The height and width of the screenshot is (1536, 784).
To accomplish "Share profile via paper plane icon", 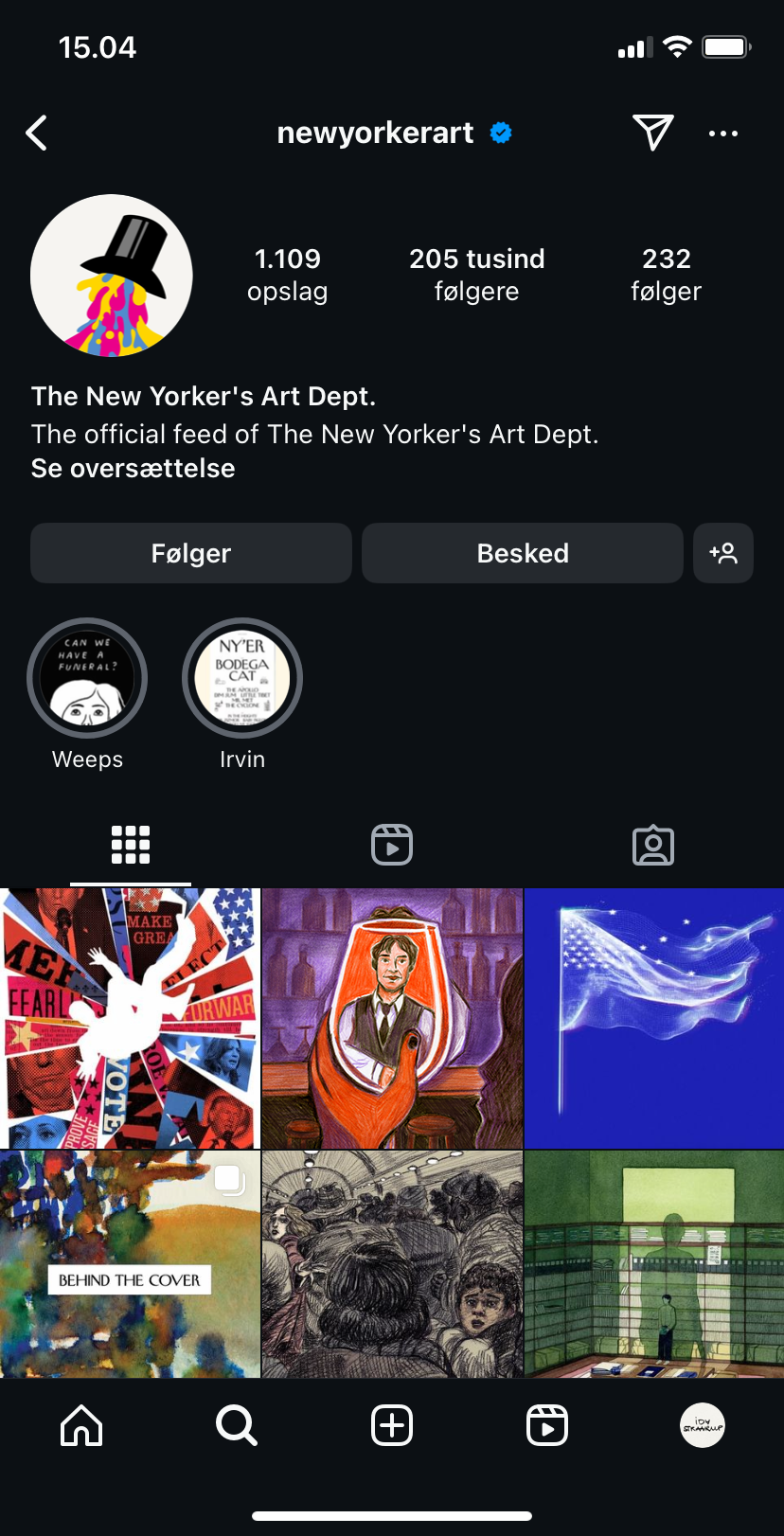I will (652, 133).
